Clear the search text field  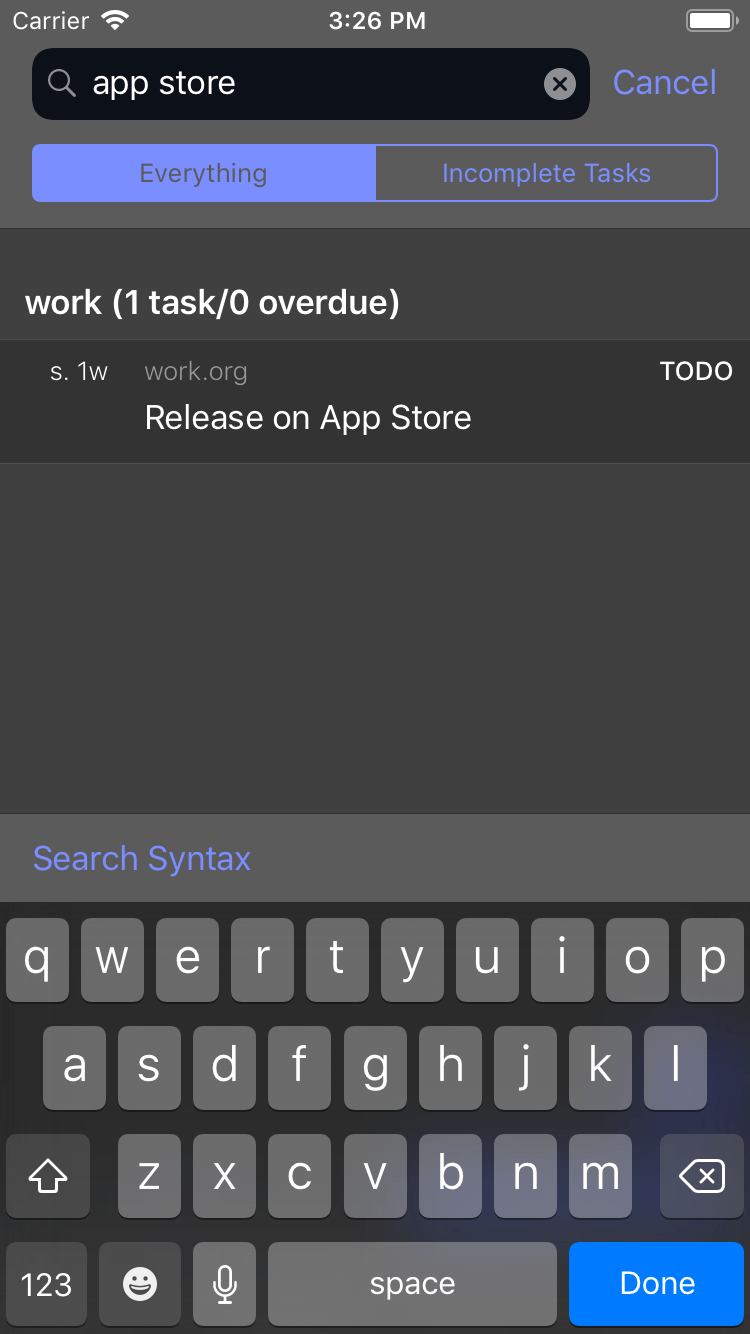coord(560,84)
